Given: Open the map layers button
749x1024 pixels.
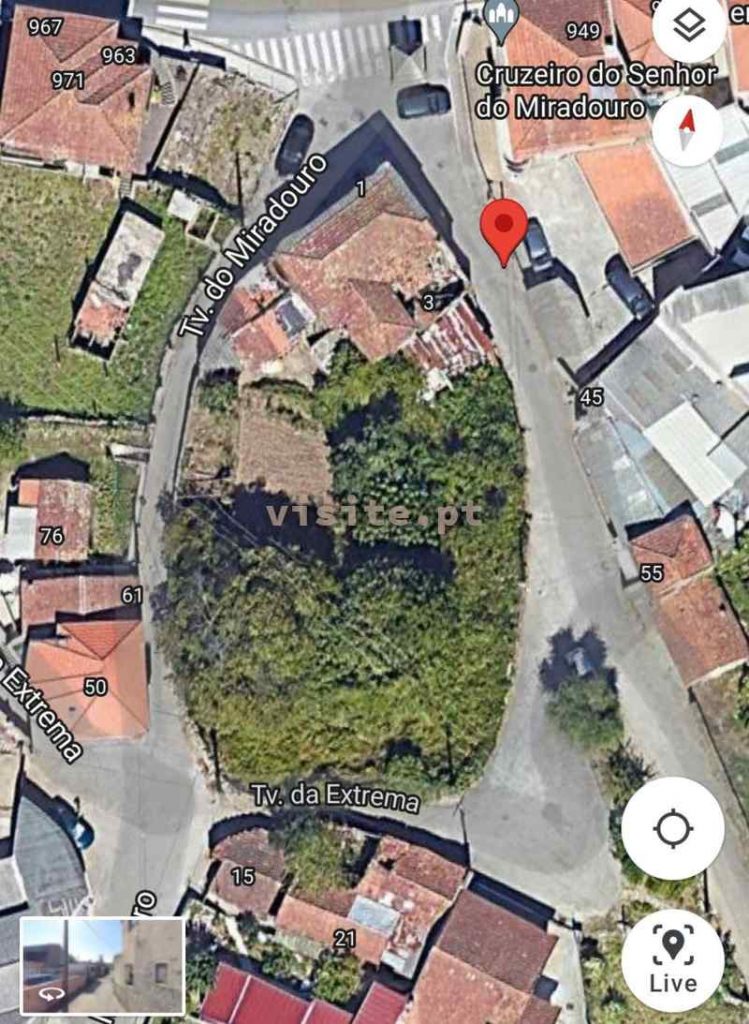Looking at the screenshot, I should click(x=688, y=28).
